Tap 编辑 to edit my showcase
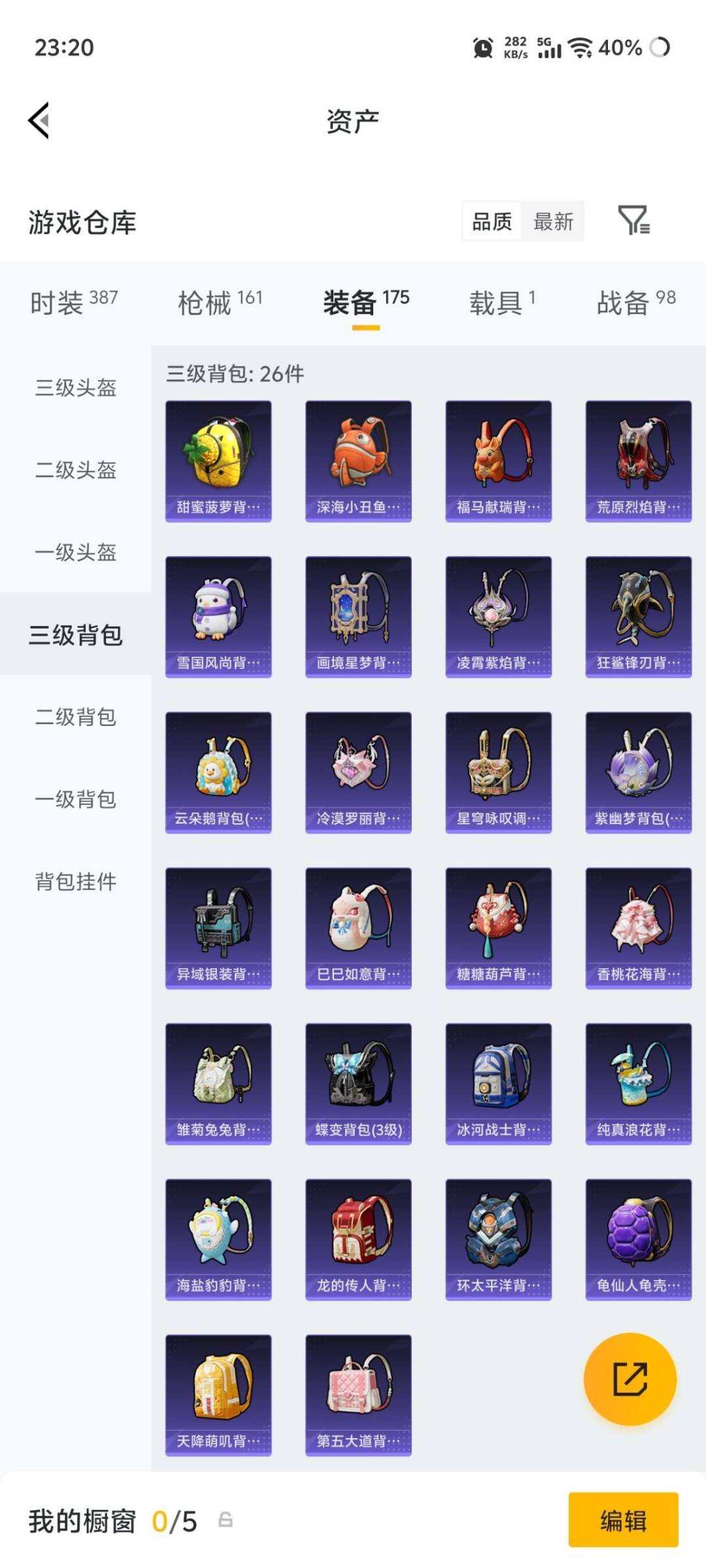 tap(623, 1520)
